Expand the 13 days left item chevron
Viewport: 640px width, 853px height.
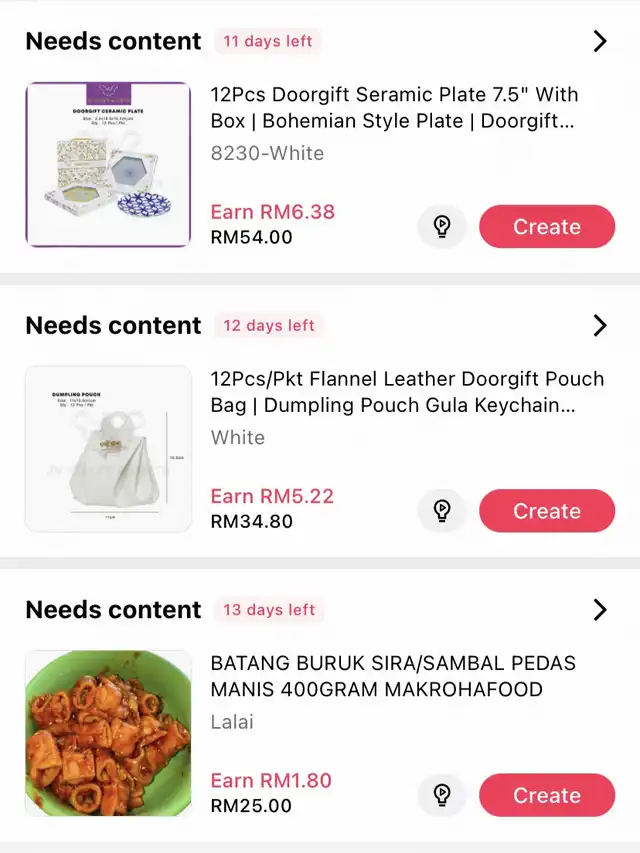[599, 609]
